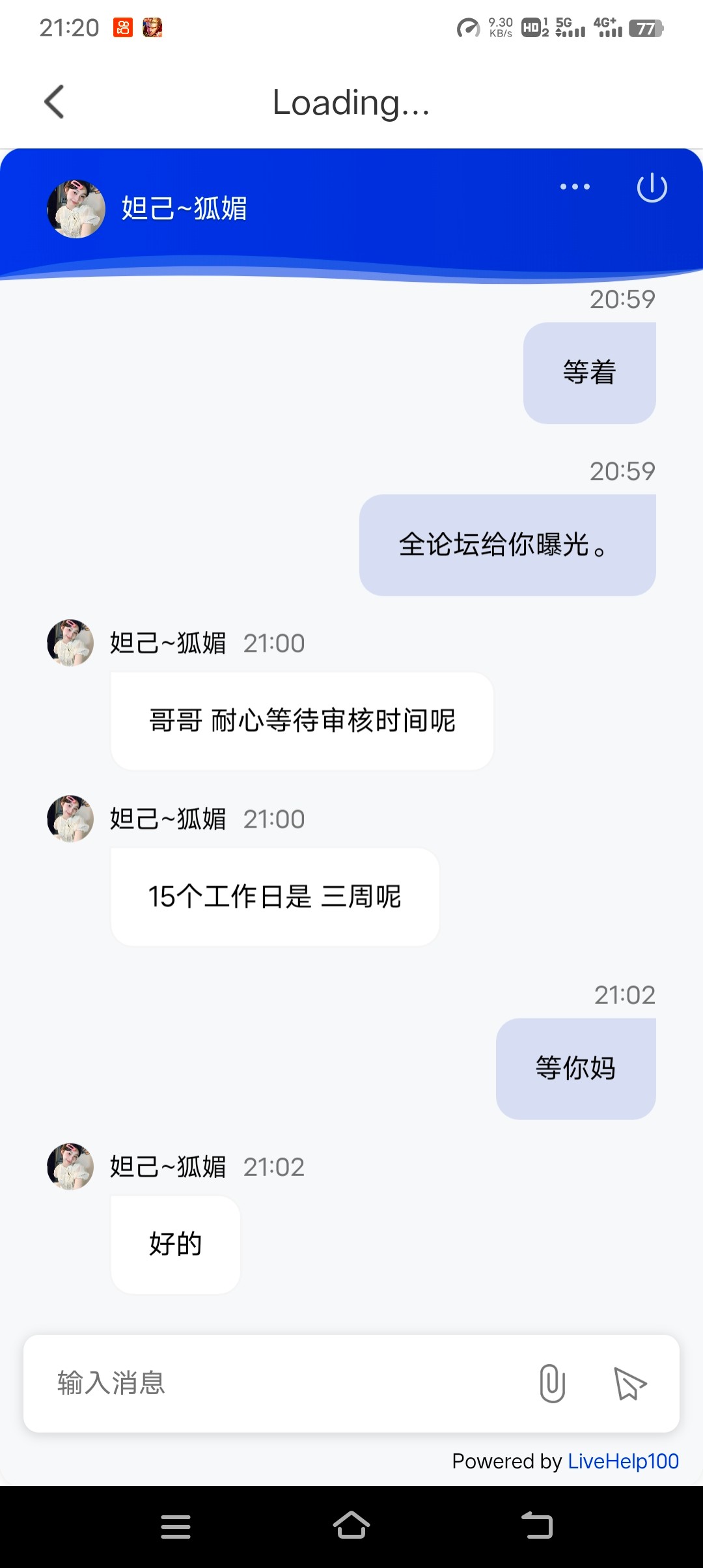Attach a file with the paperclip icon
Viewport: 703px width, 1568px height.
[x=552, y=1383]
